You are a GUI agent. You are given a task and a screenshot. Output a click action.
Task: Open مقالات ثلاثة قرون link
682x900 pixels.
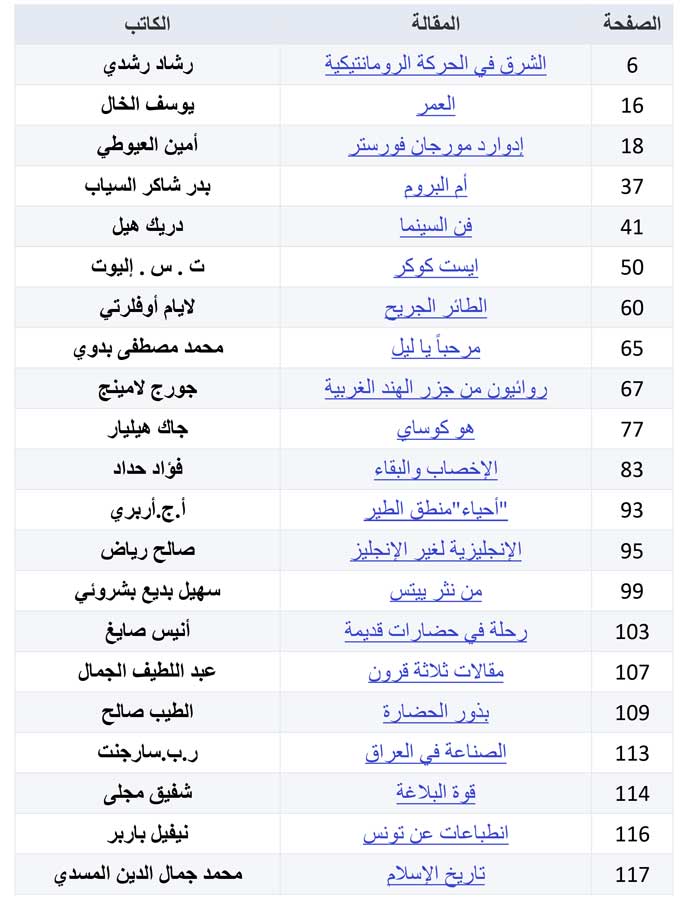tap(436, 671)
